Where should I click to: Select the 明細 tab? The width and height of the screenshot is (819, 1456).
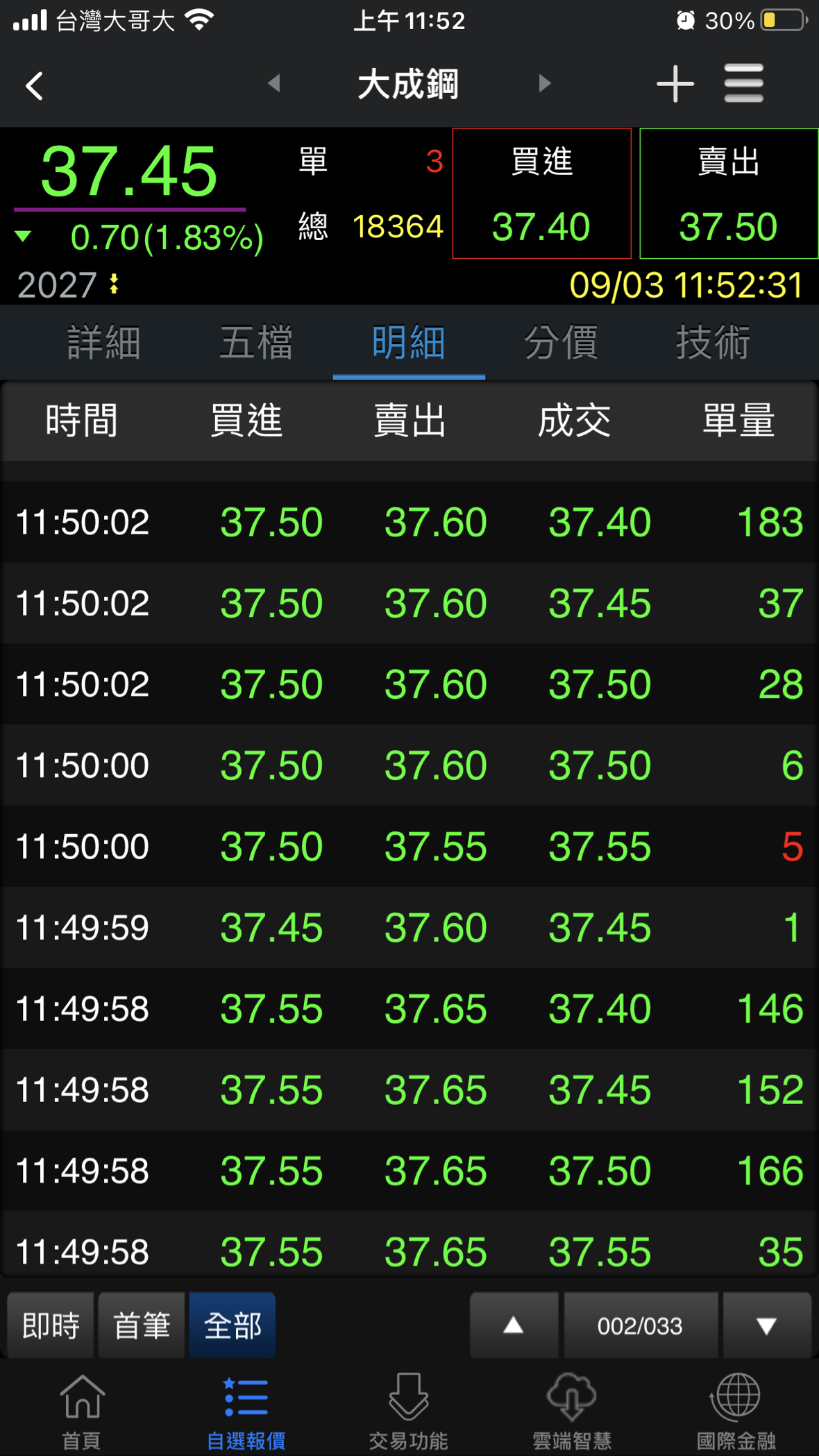(409, 343)
